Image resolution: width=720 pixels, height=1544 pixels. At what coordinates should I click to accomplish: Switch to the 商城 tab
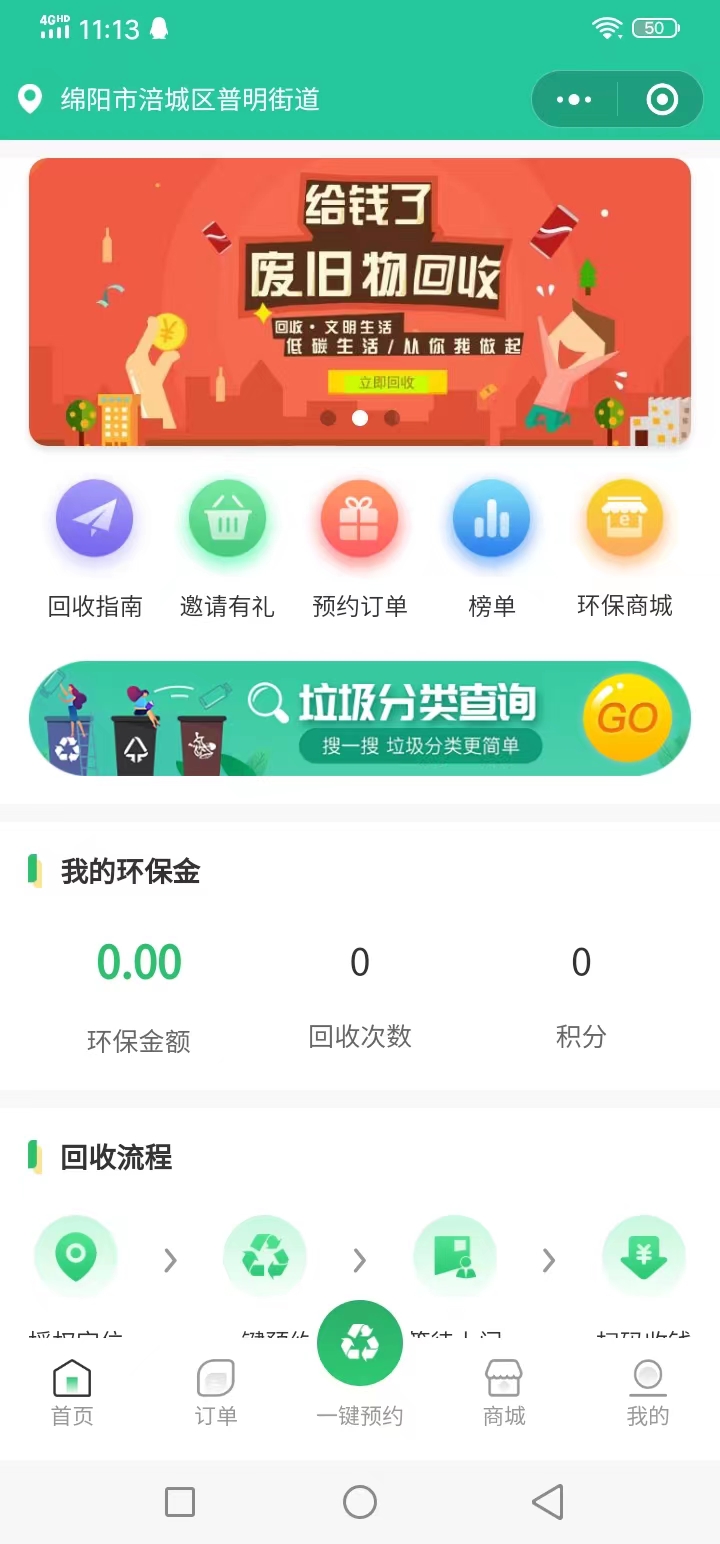504,1392
